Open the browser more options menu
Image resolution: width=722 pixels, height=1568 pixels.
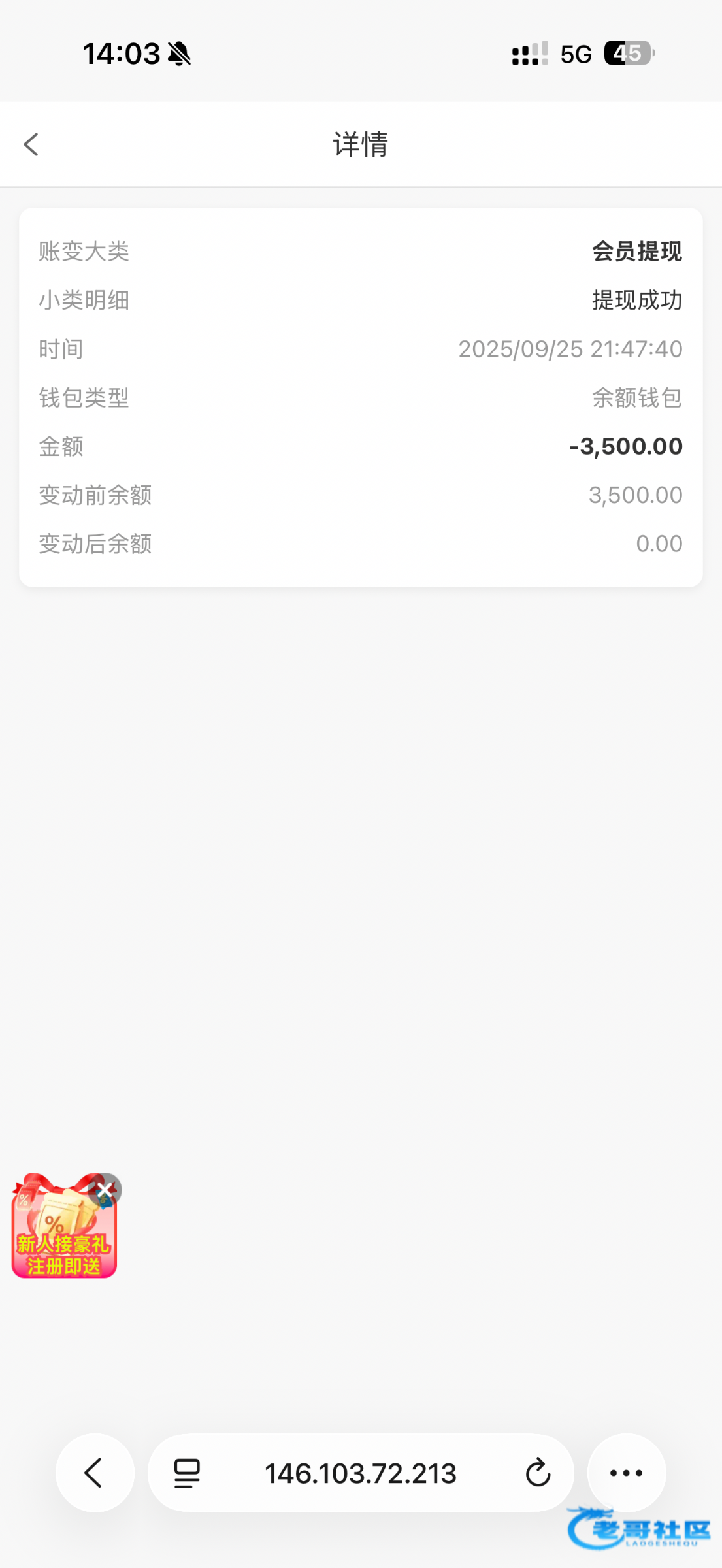click(626, 1473)
